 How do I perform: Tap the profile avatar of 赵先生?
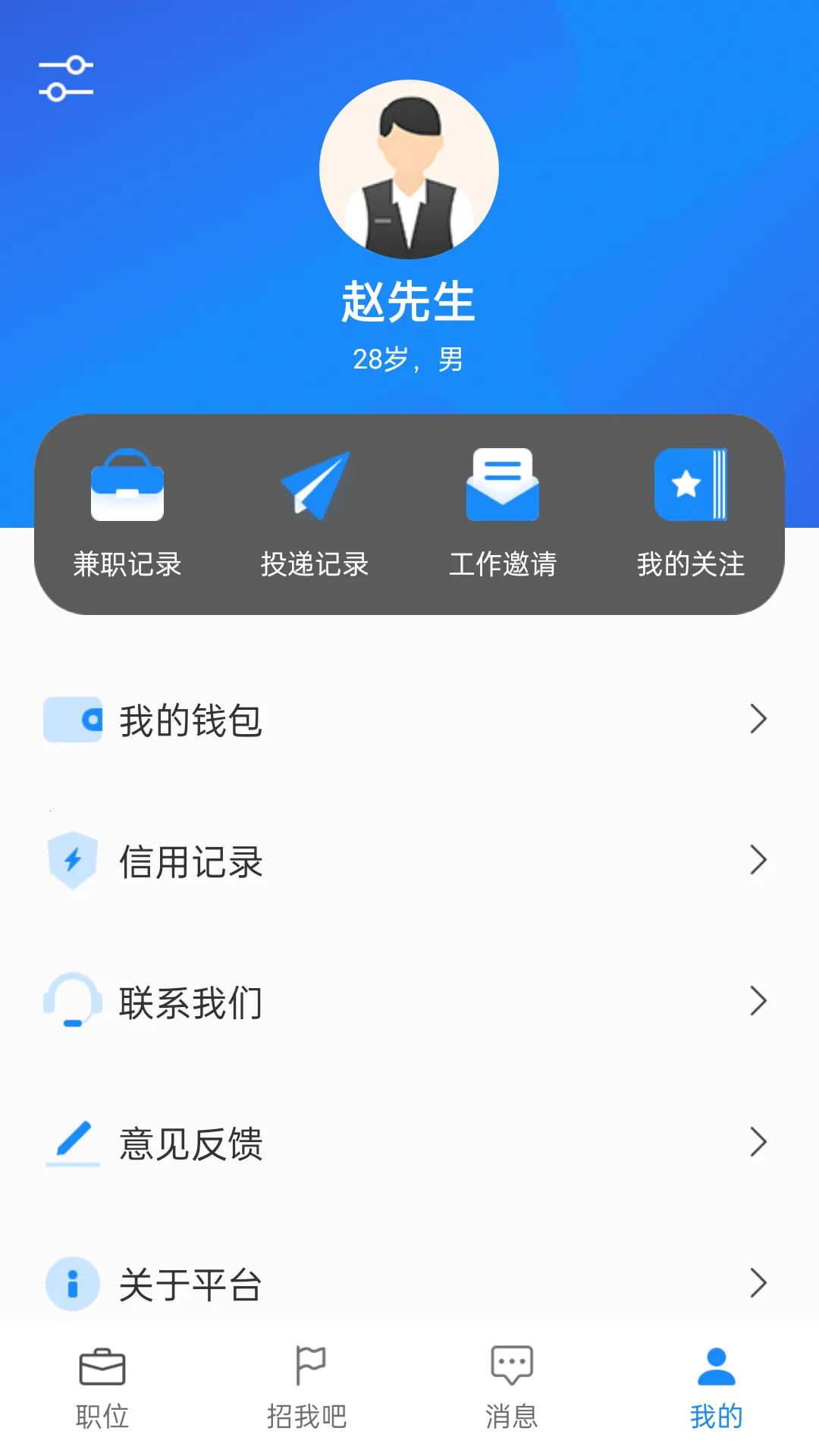coord(409,169)
